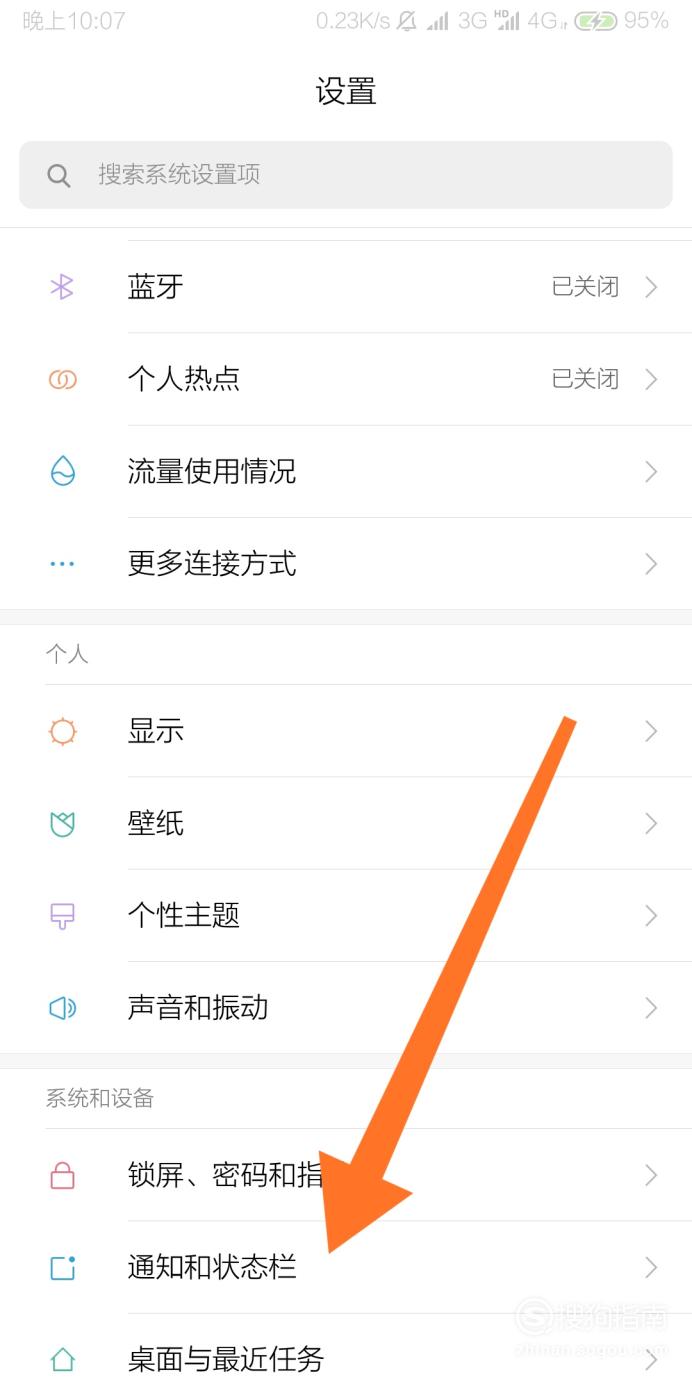Open 更多连接方式 more connections
Viewport: 692px width, 1384px height.
pos(346,563)
